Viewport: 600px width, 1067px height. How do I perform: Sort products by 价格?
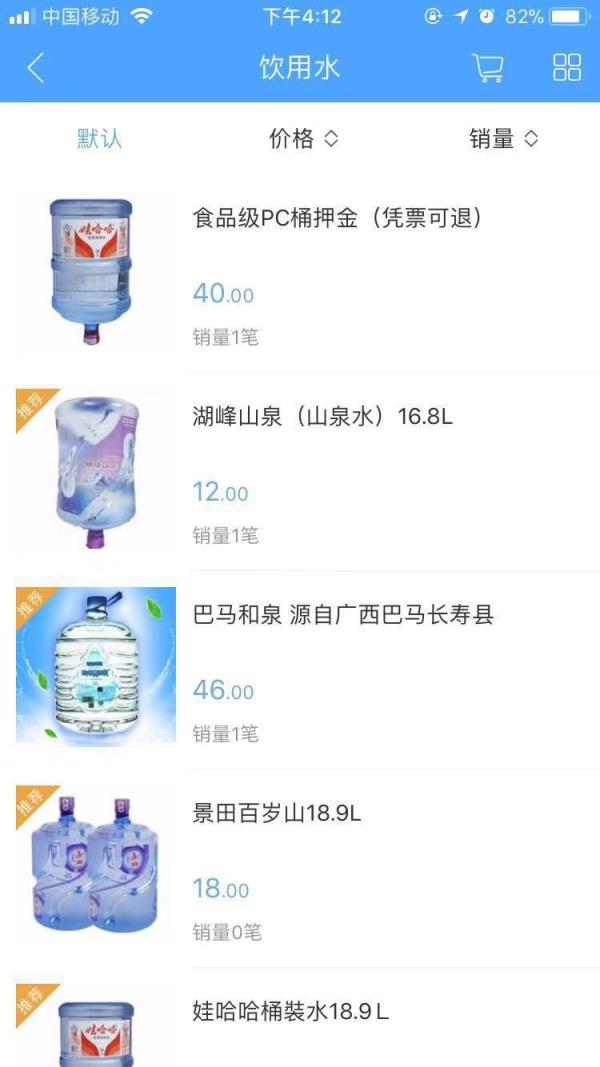(x=303, y=139)
